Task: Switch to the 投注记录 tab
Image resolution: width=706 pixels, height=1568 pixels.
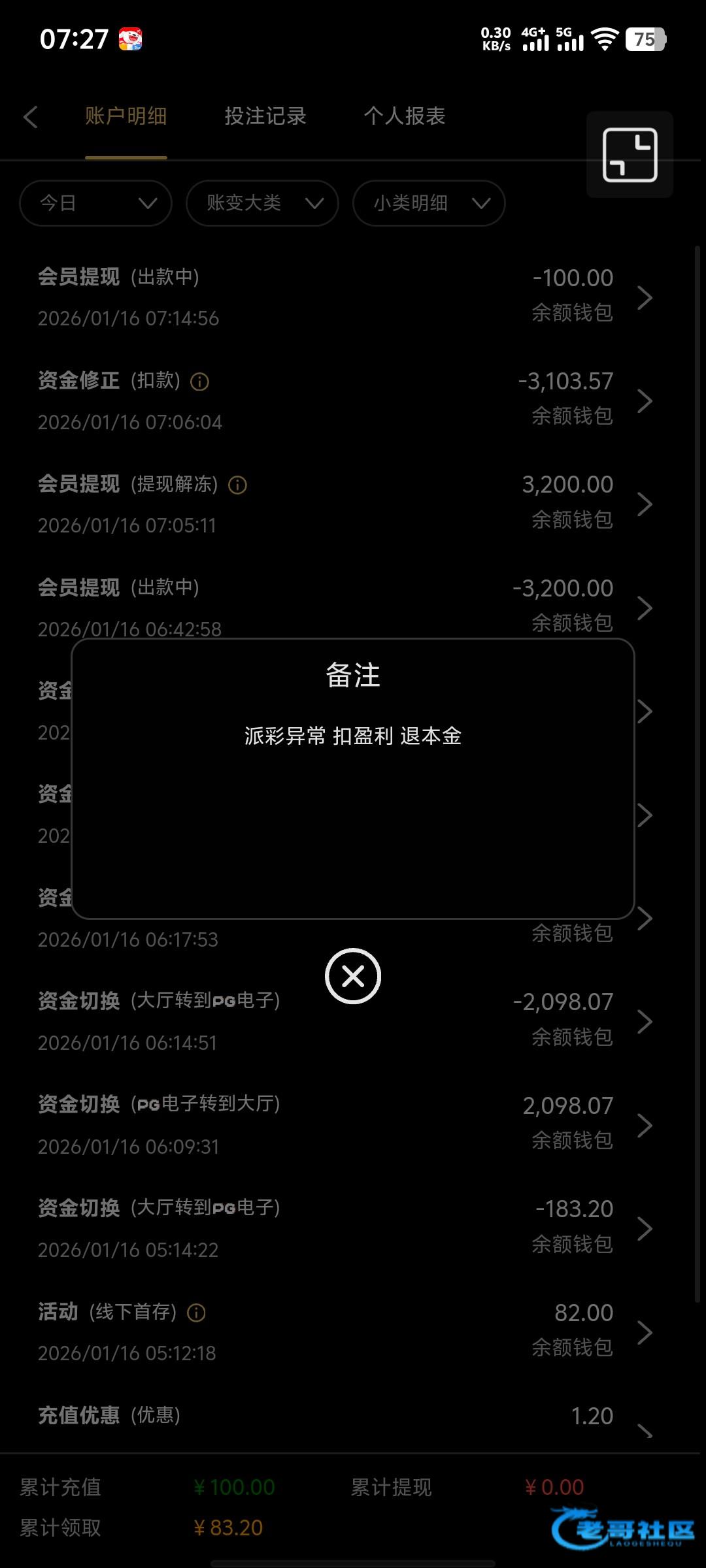Action: tap(265, 116)
